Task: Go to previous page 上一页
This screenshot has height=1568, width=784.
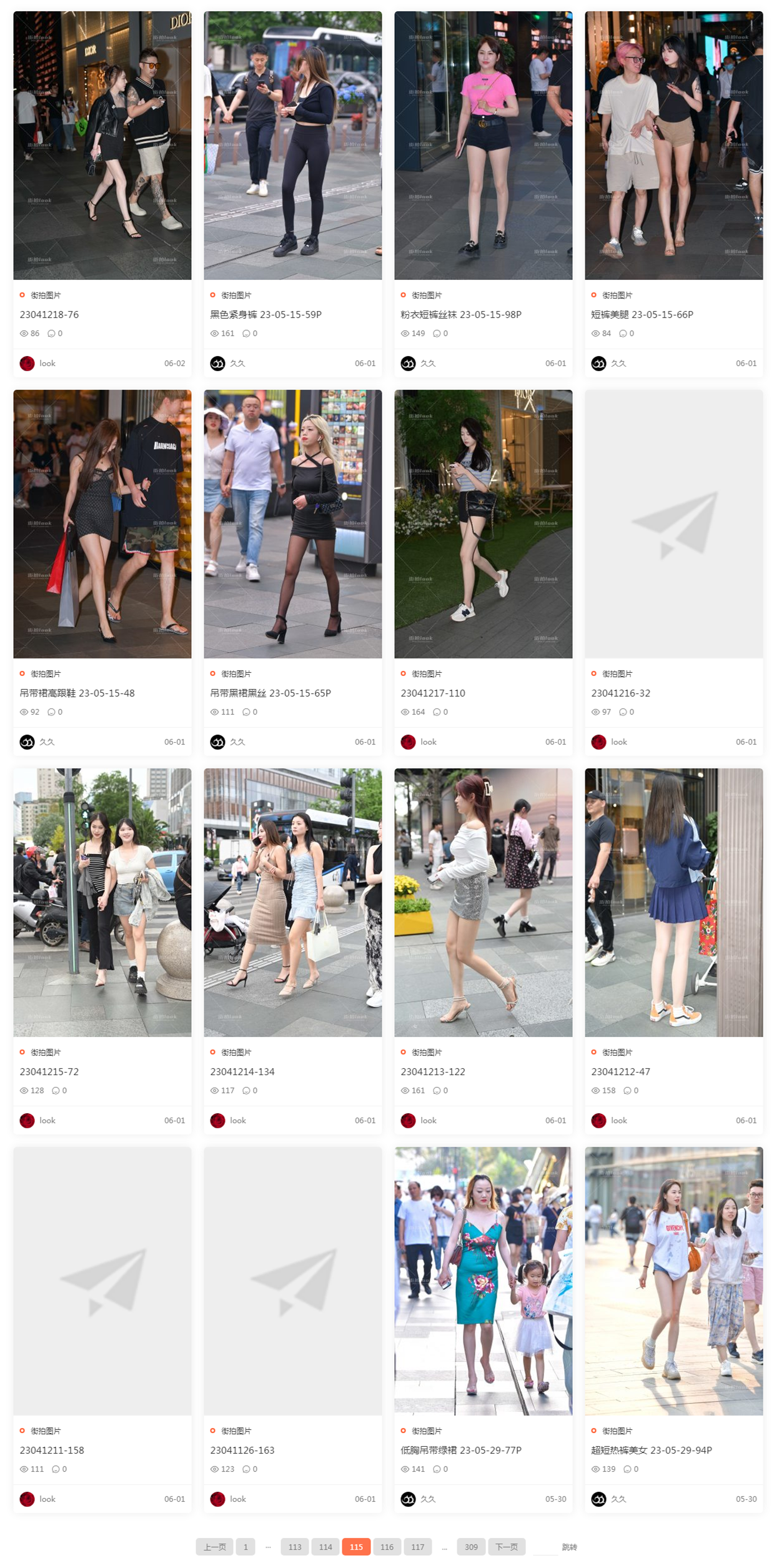Action: [214, 1547]
